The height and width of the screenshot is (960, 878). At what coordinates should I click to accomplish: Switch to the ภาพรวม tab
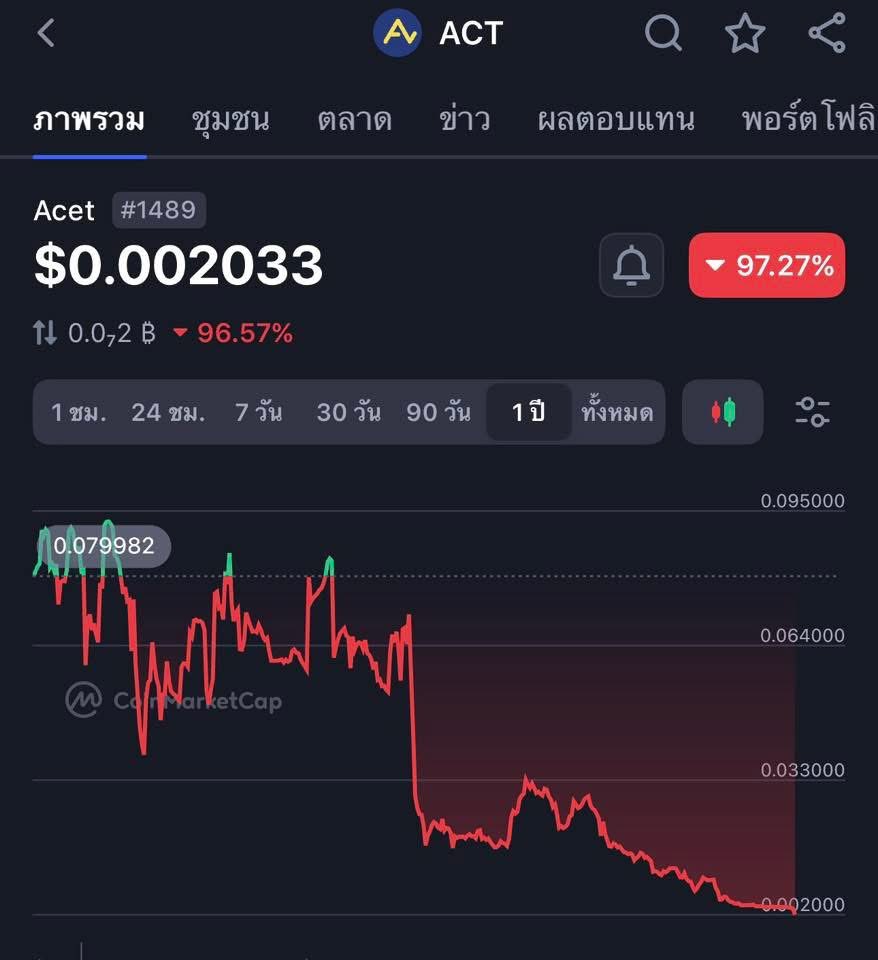pyautogui.click(x=89, y=120)
